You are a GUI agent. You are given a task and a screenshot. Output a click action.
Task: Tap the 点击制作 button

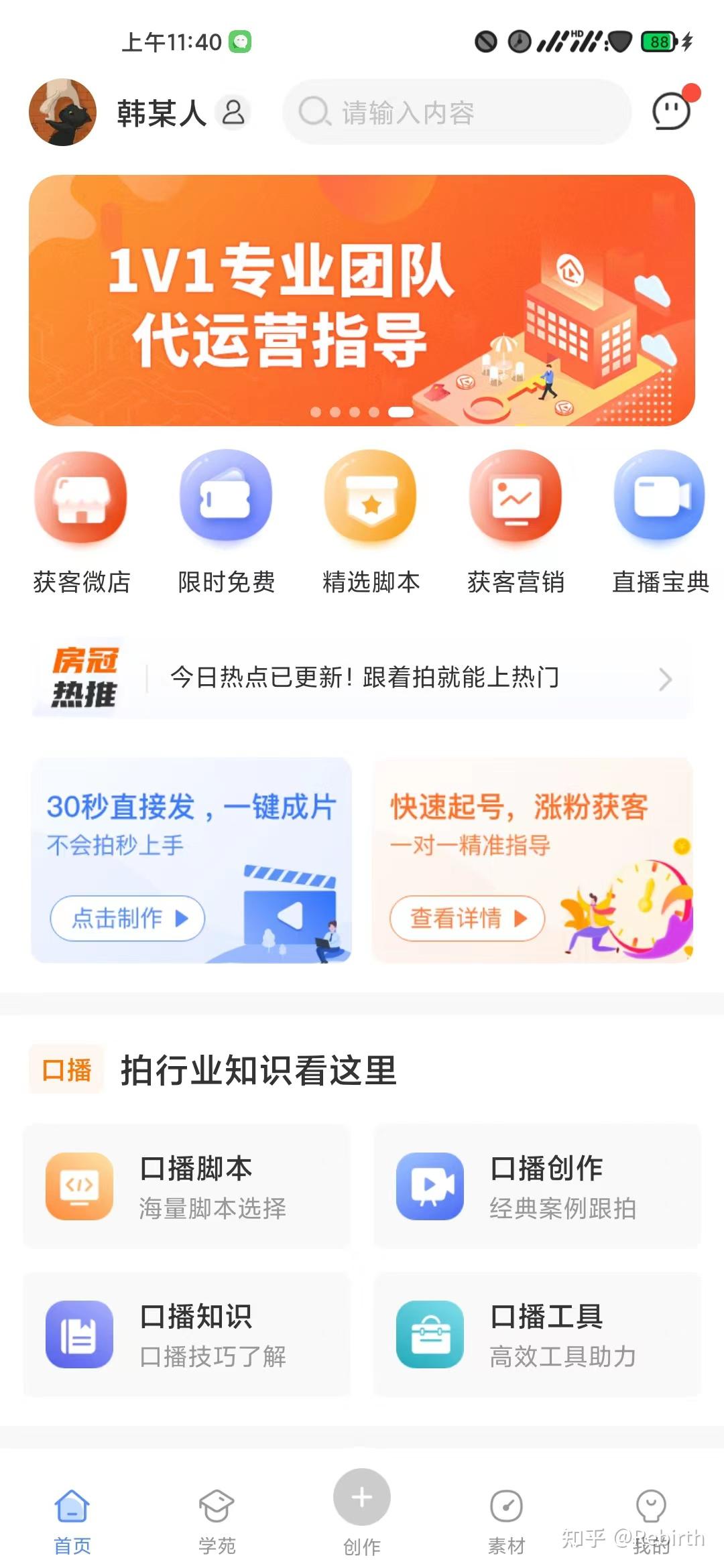(127, 918)
